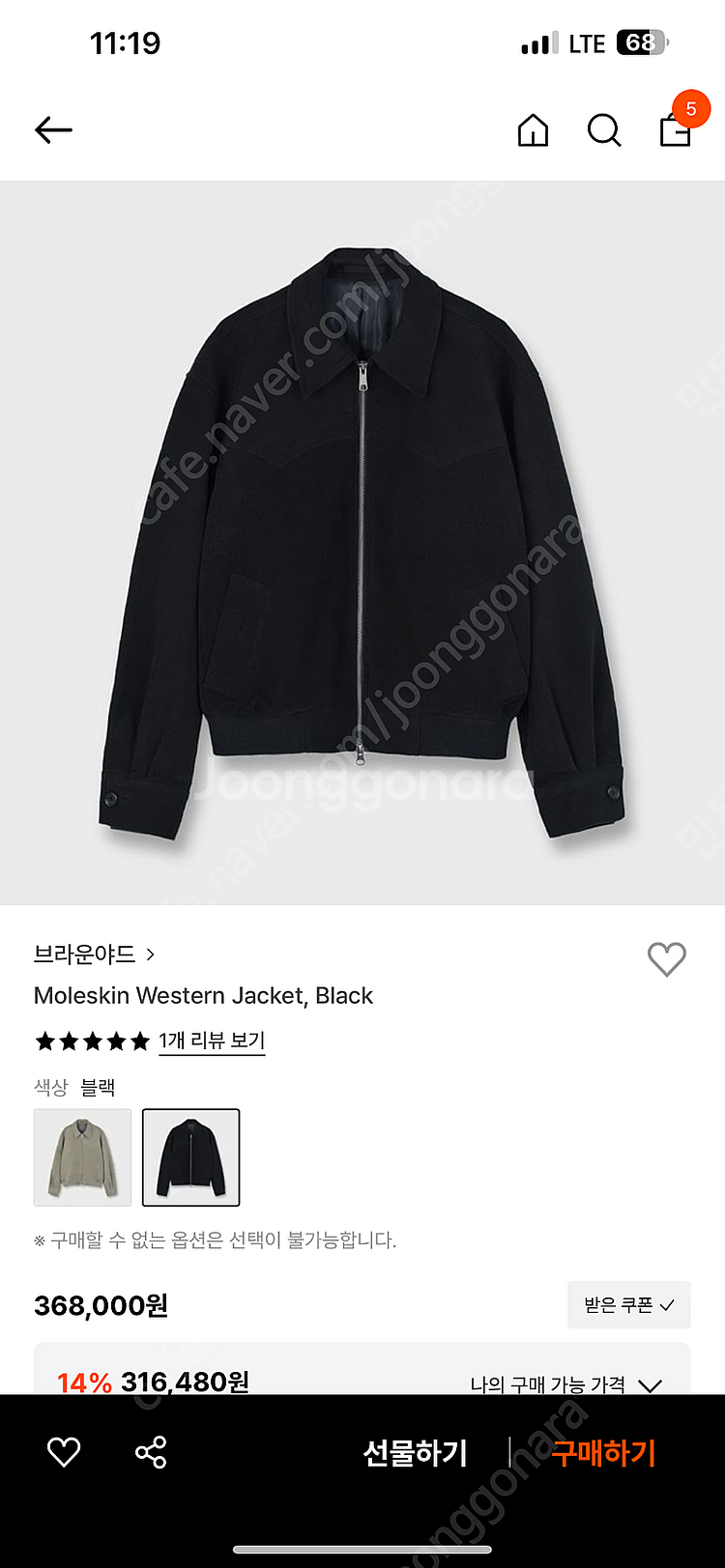The image size is (725, 1568).
Task: Open the home icon in the top bar
Action: tap(533, 129)
